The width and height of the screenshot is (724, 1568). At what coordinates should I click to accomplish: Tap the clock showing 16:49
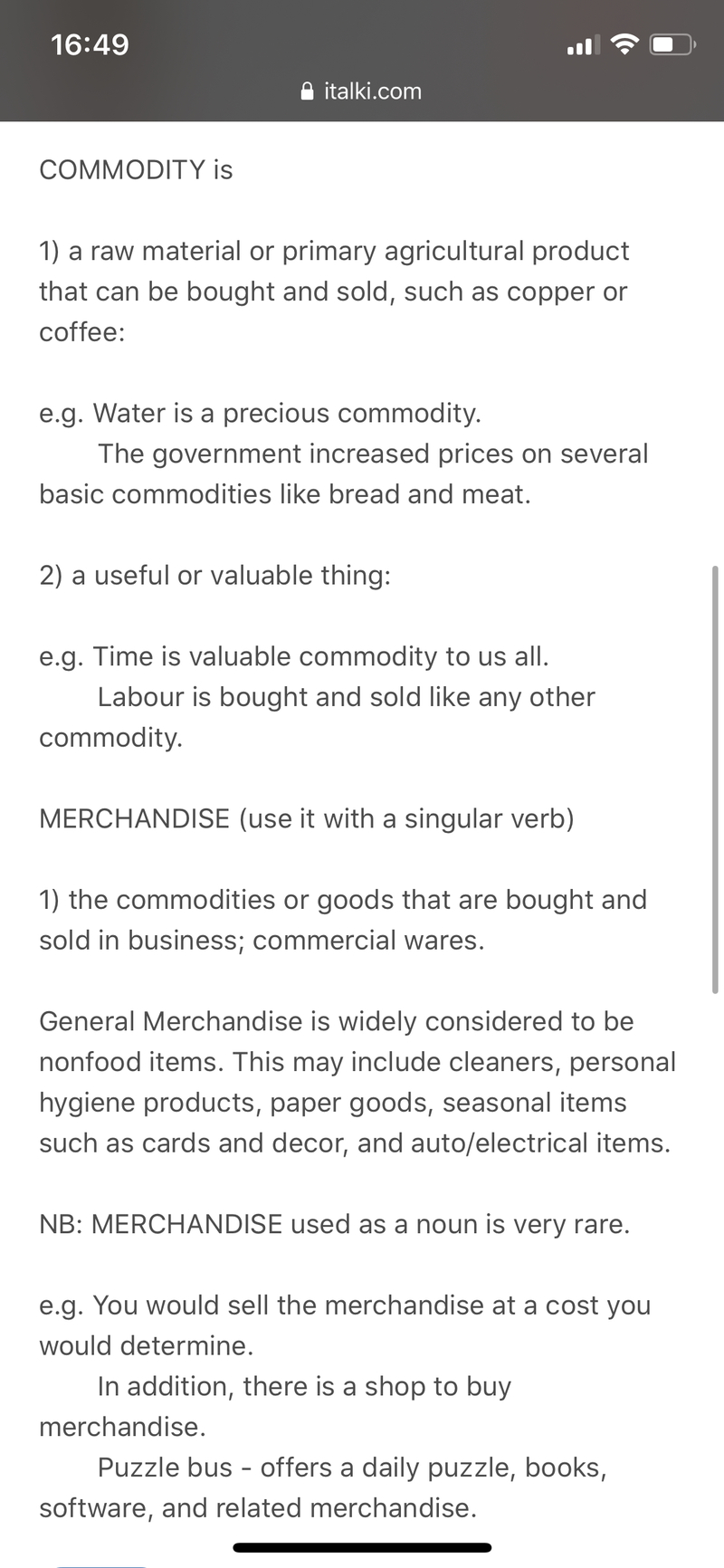pos(89,43)
